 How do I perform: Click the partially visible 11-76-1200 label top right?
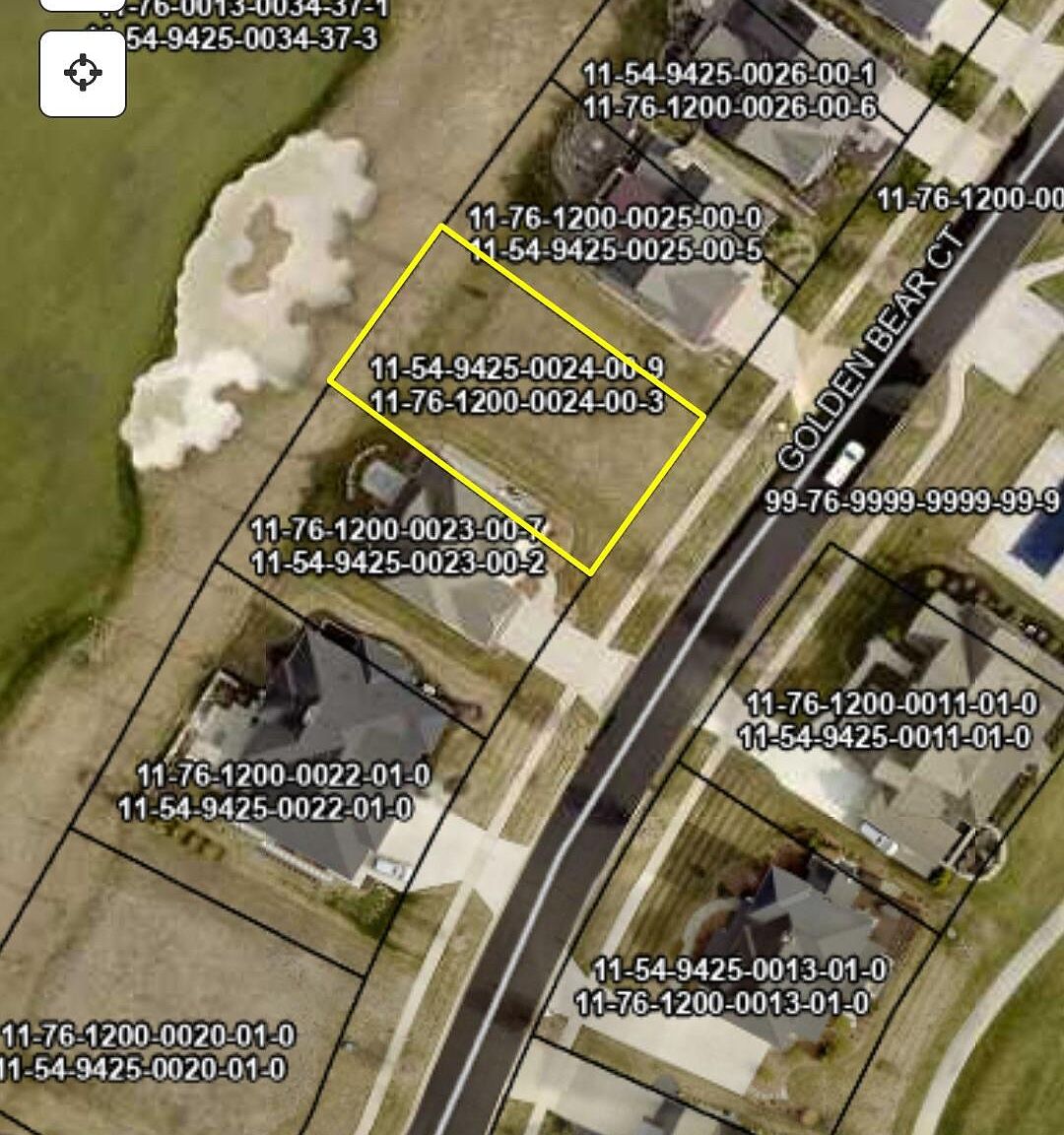(x=970, y=197)
